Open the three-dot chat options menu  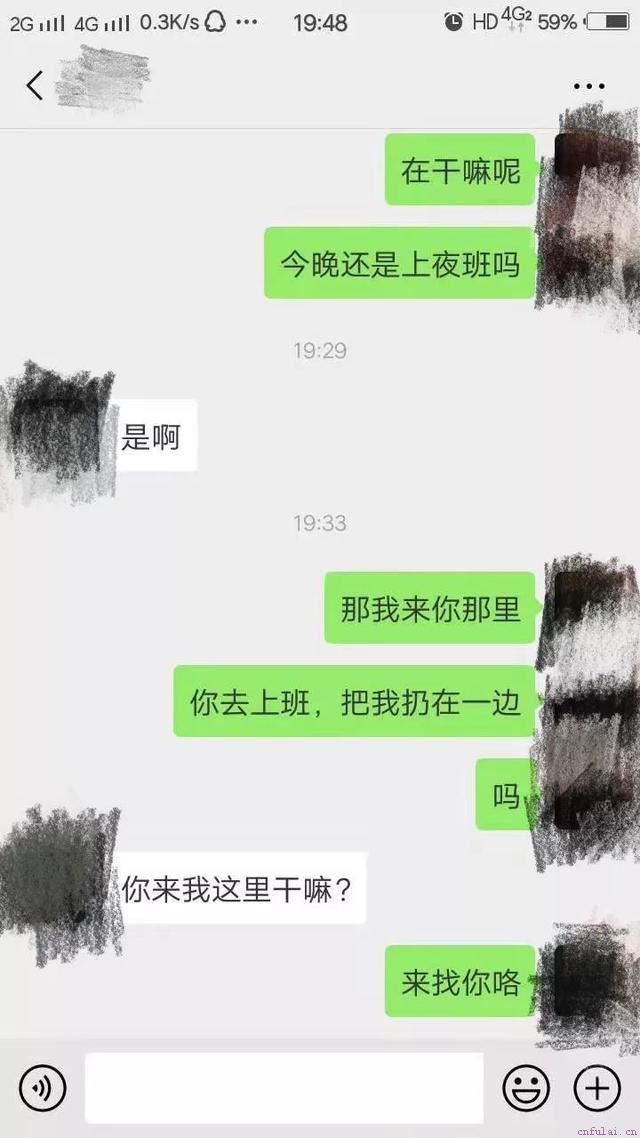click(590, 86)
